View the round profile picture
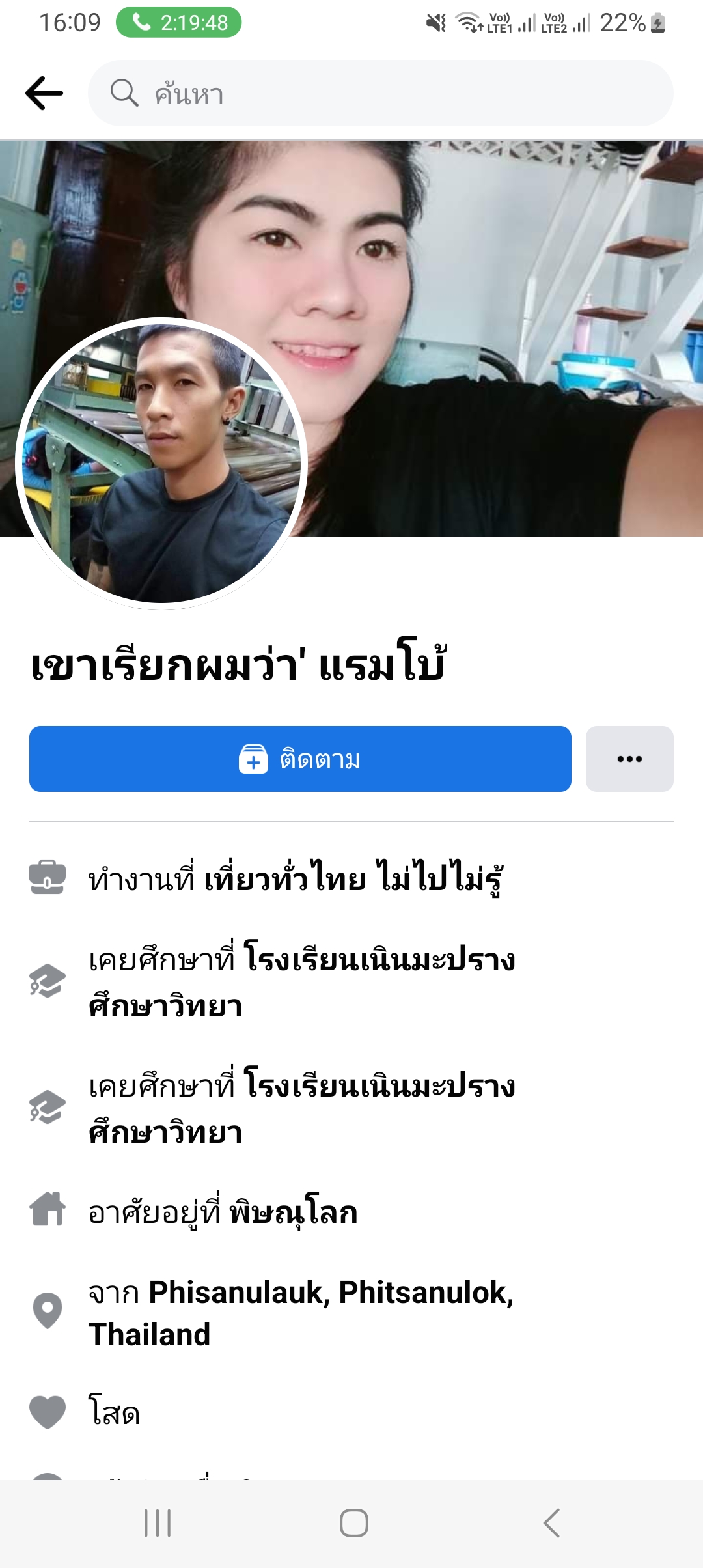The image size is (703, 1568). [161, 463]
